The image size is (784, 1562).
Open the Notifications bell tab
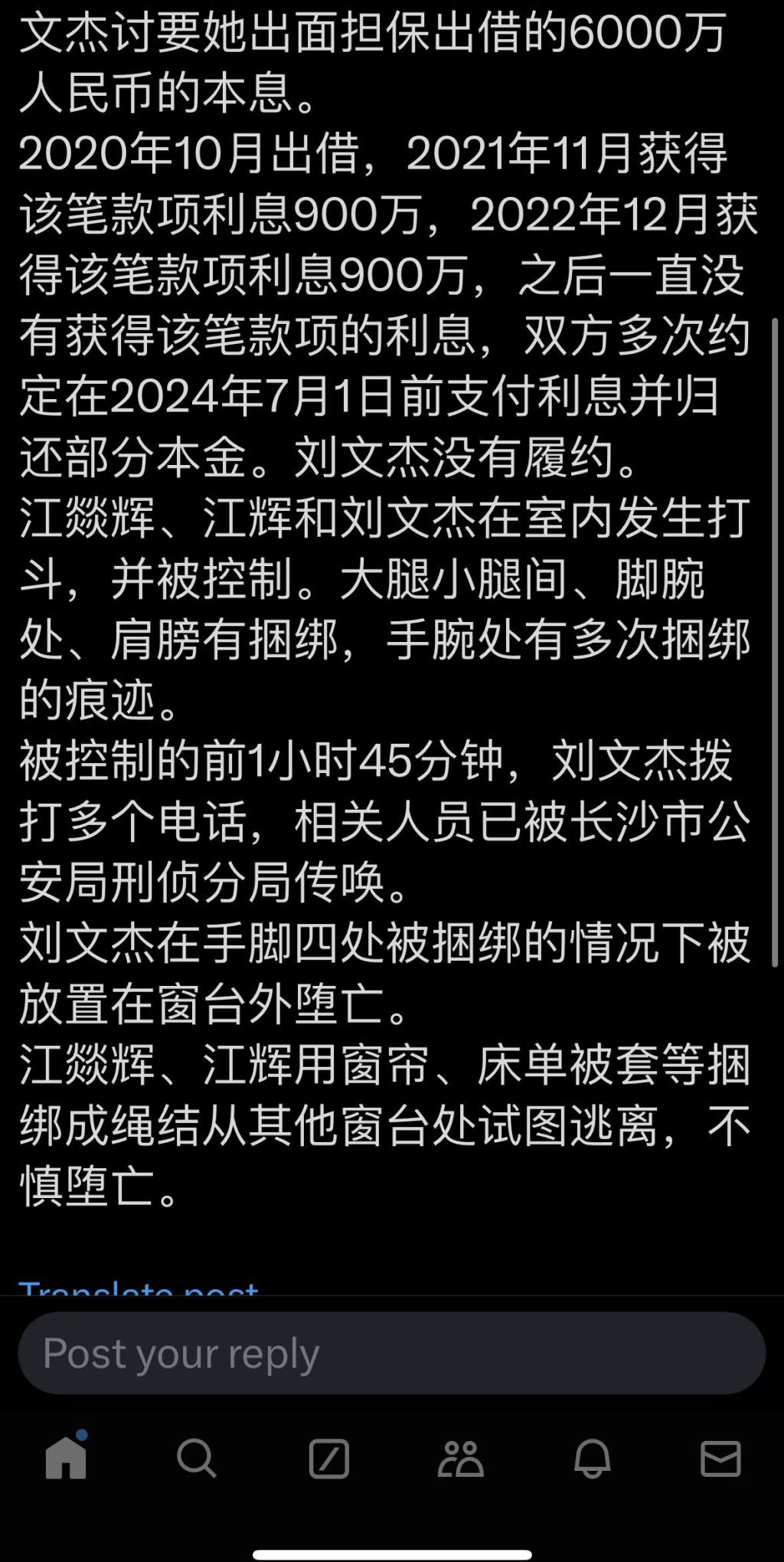coord(592,1458)
